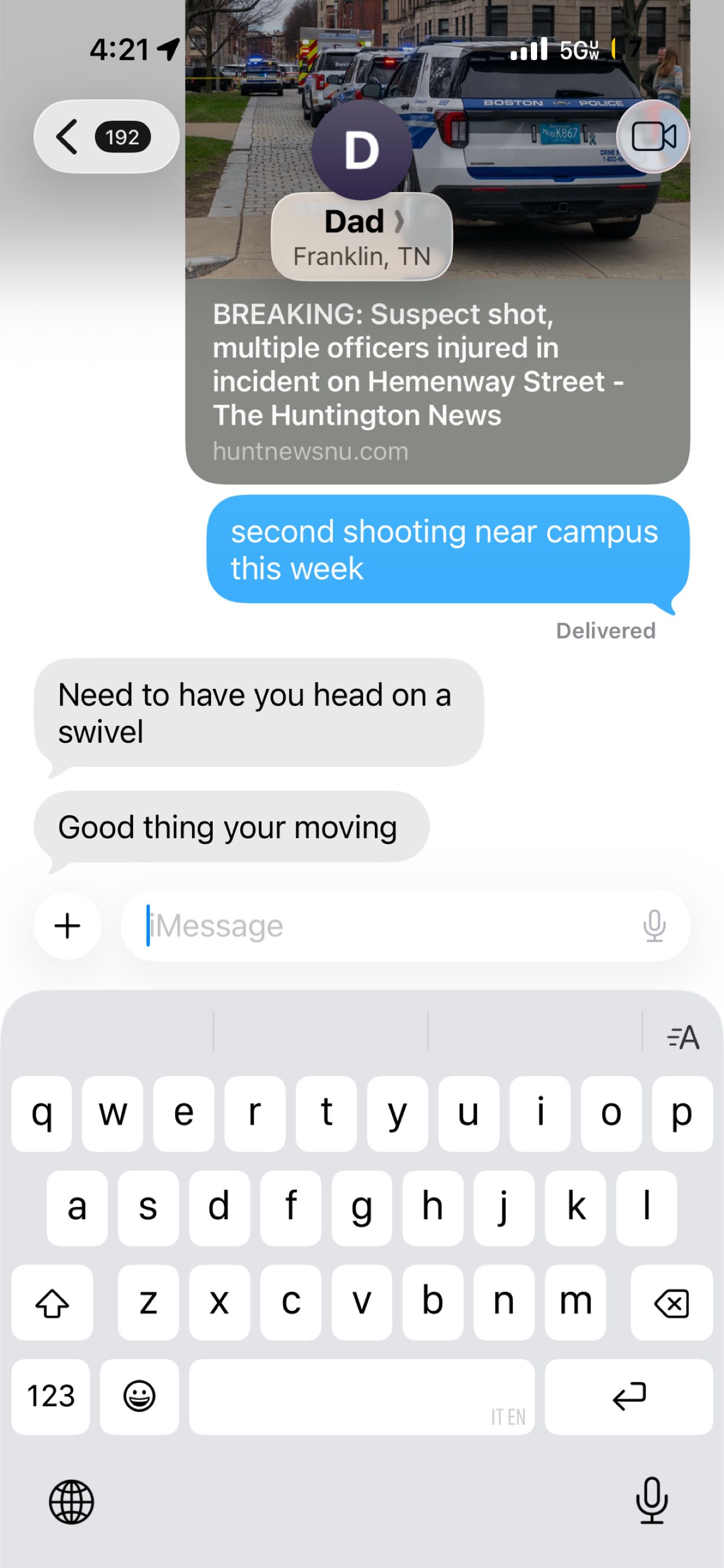Record an audio message with the microphone

coord(654,926)
